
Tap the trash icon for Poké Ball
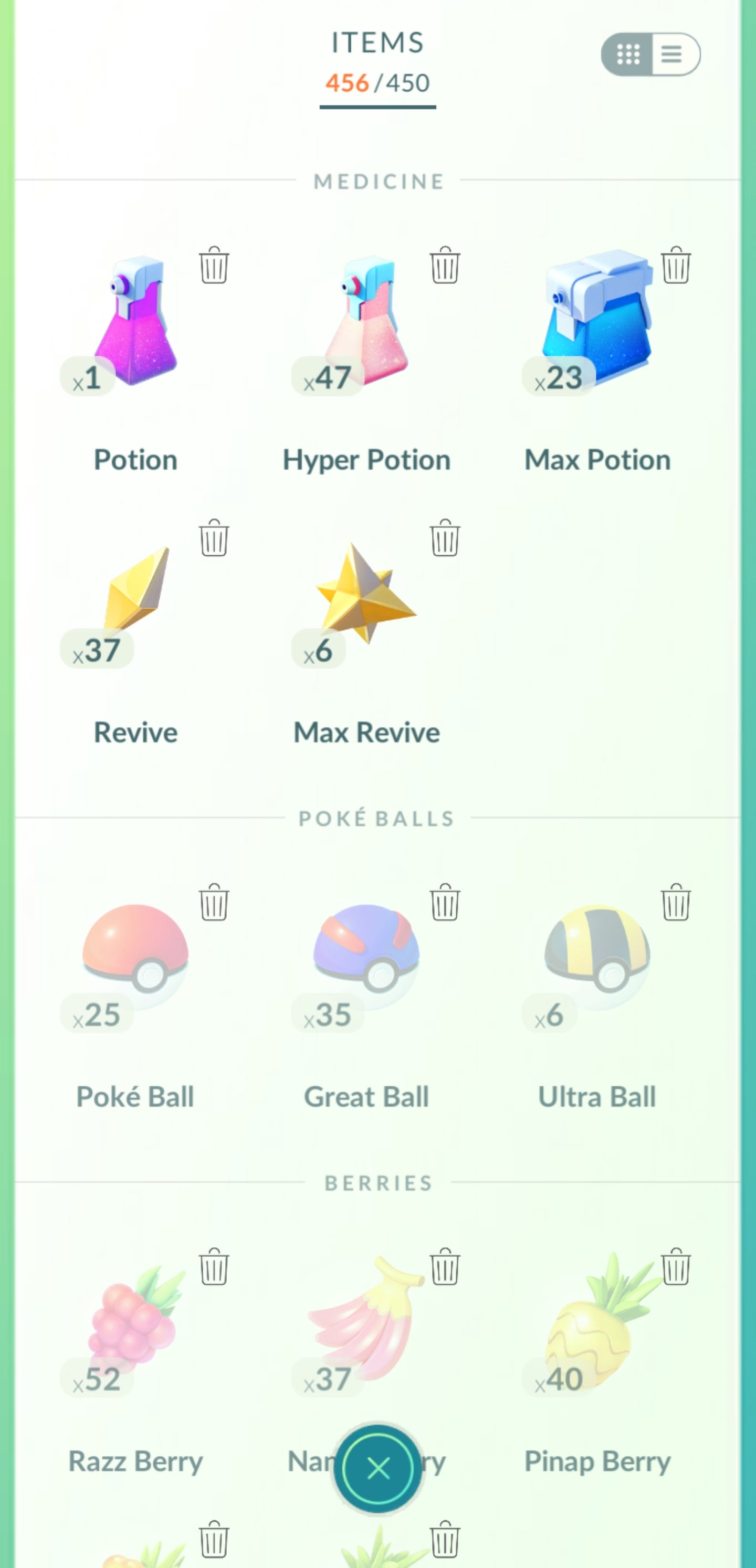click(214, 902)
